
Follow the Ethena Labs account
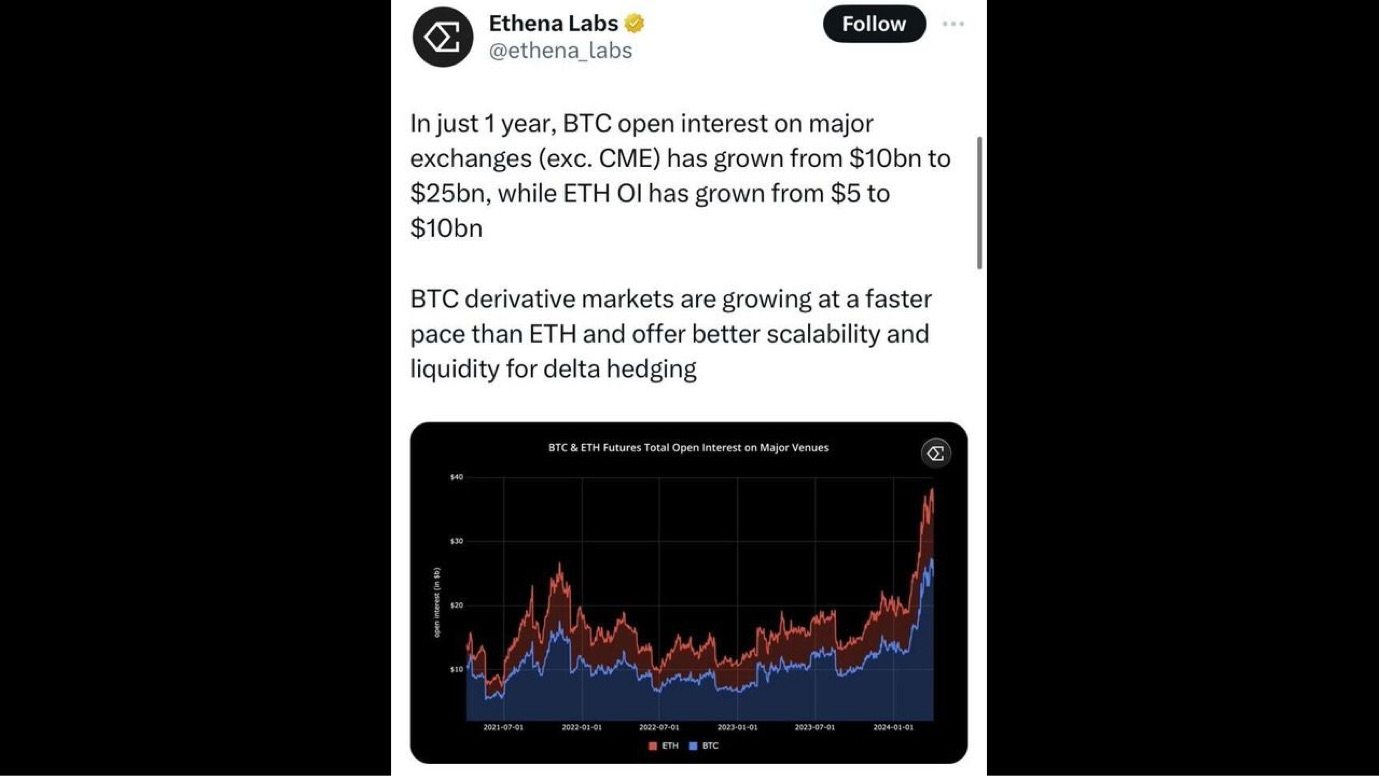pos(873,24)
